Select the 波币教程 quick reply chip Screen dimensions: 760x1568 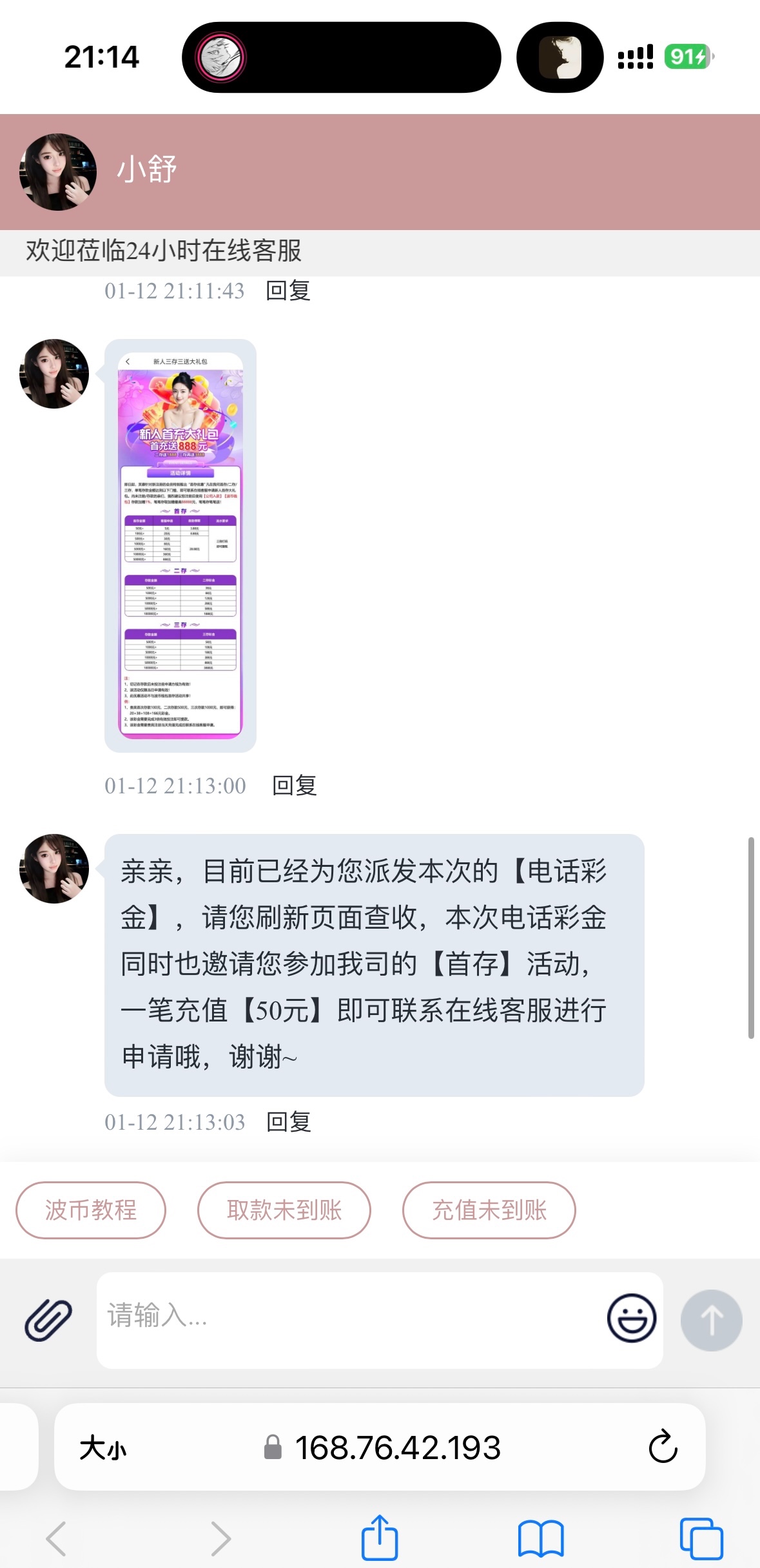pos(91,1210)
